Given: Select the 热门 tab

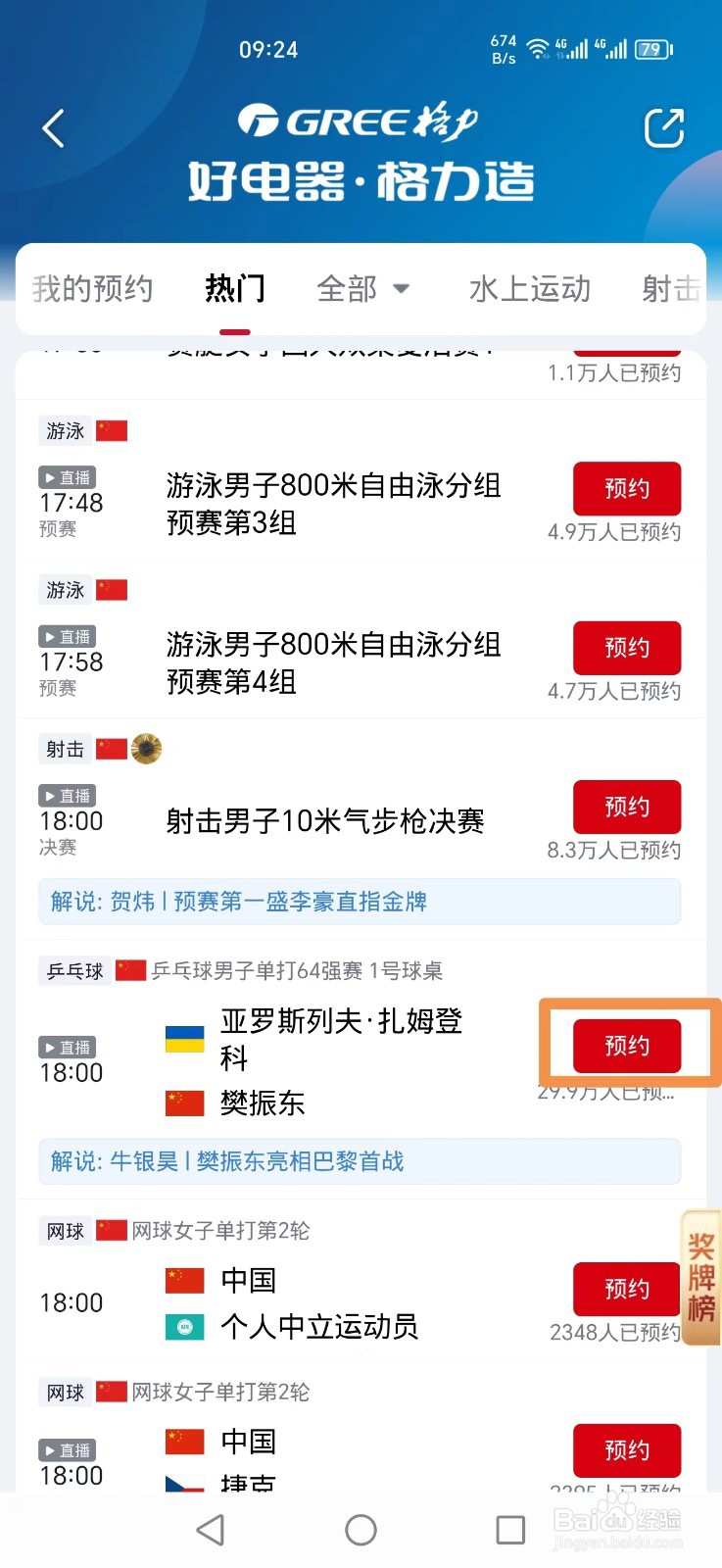Looking at the screenshot, I should click(x=235, y=289).
